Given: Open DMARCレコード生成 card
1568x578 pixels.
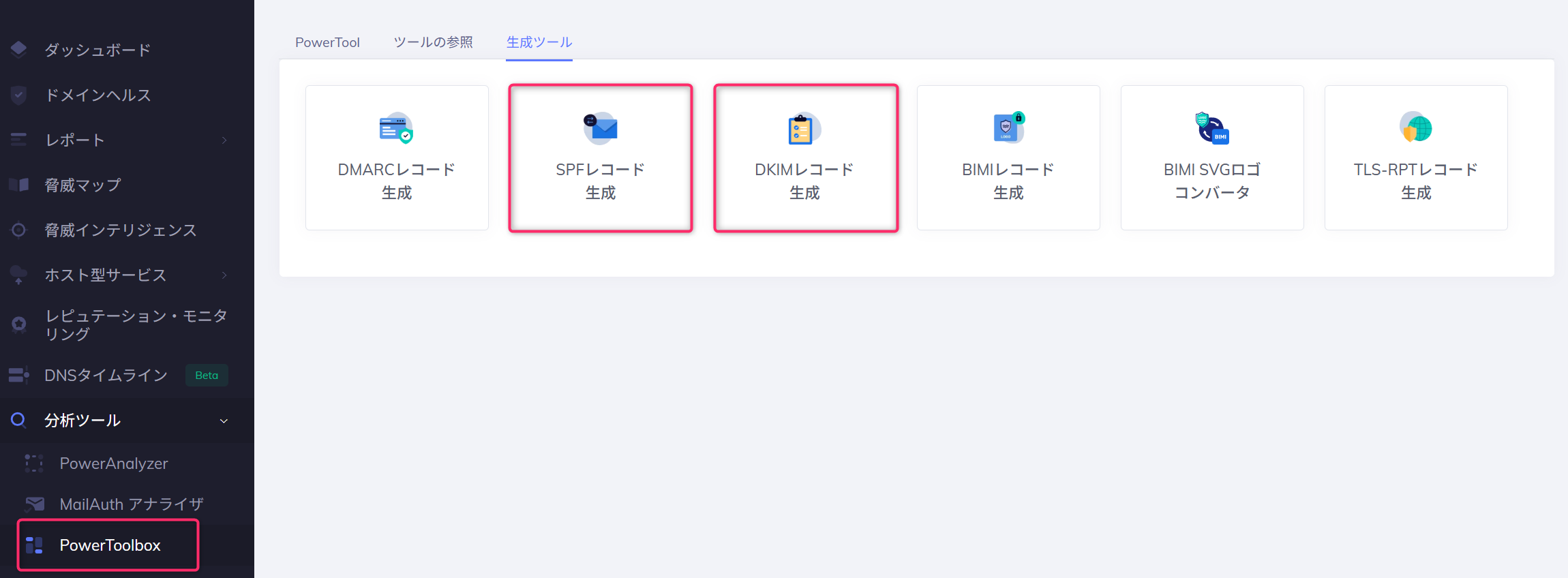Looking at the screenshot, I should click(397, 157).
